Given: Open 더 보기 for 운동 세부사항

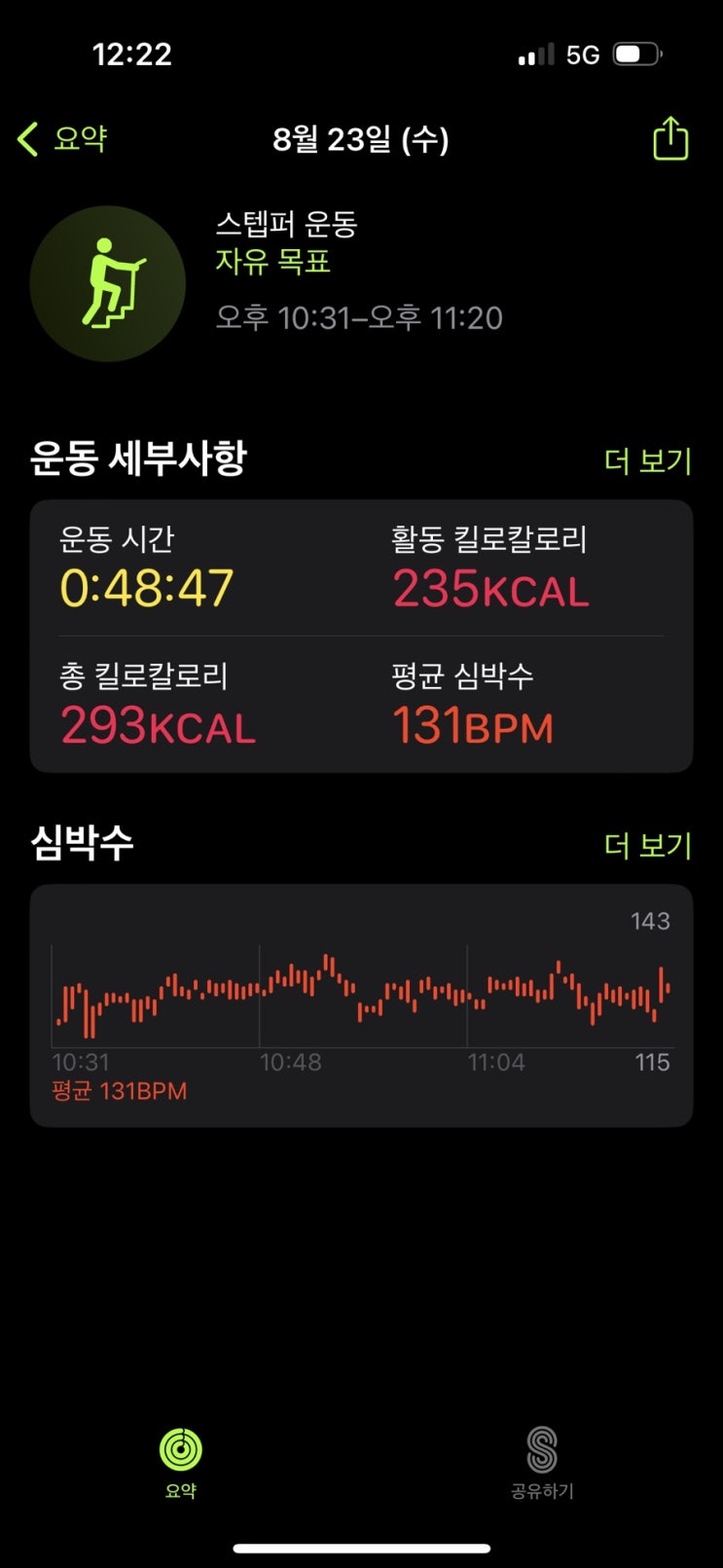Looking at the screenshot, I should tap(647, 460).
